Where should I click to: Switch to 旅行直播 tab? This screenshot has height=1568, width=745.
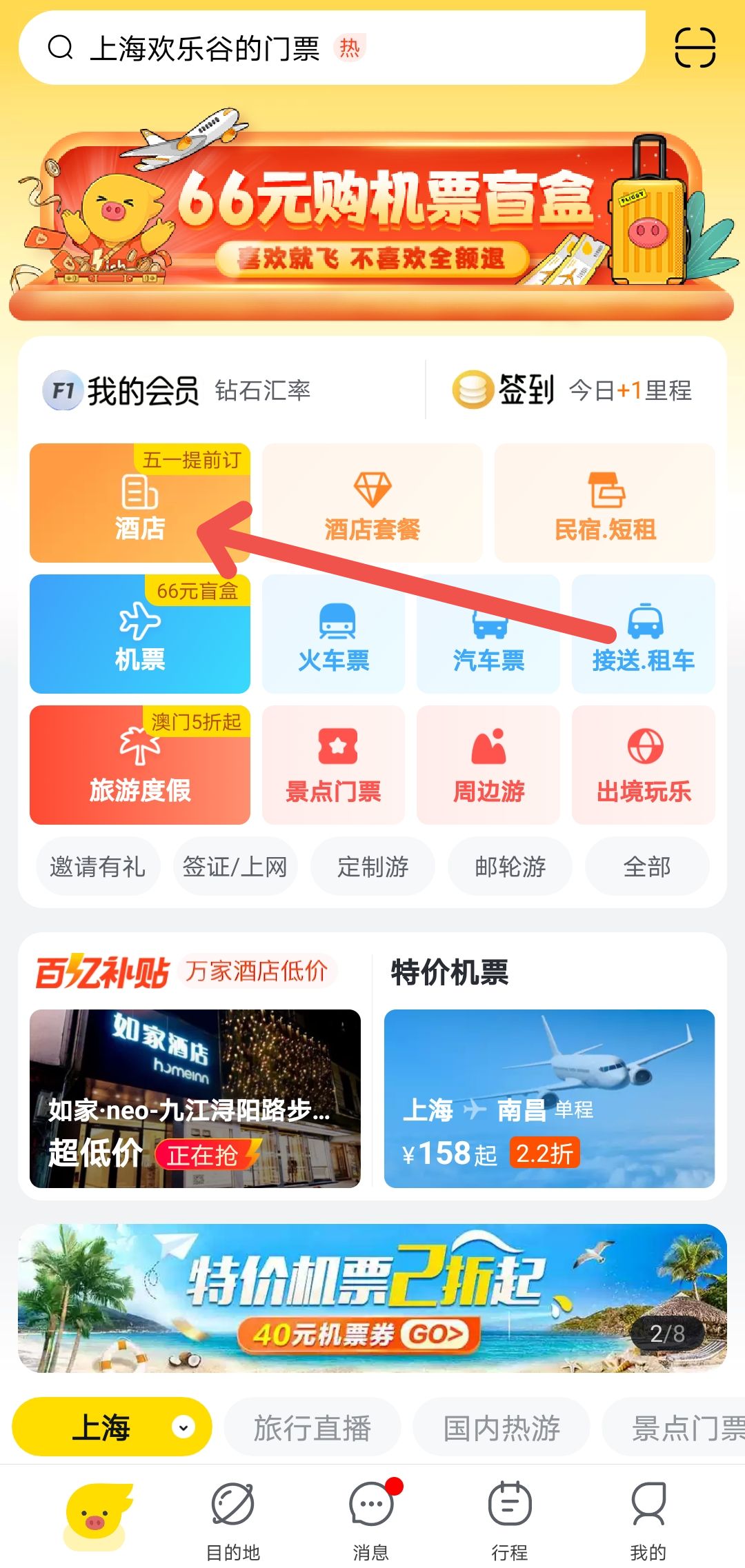coord(312,1427)
